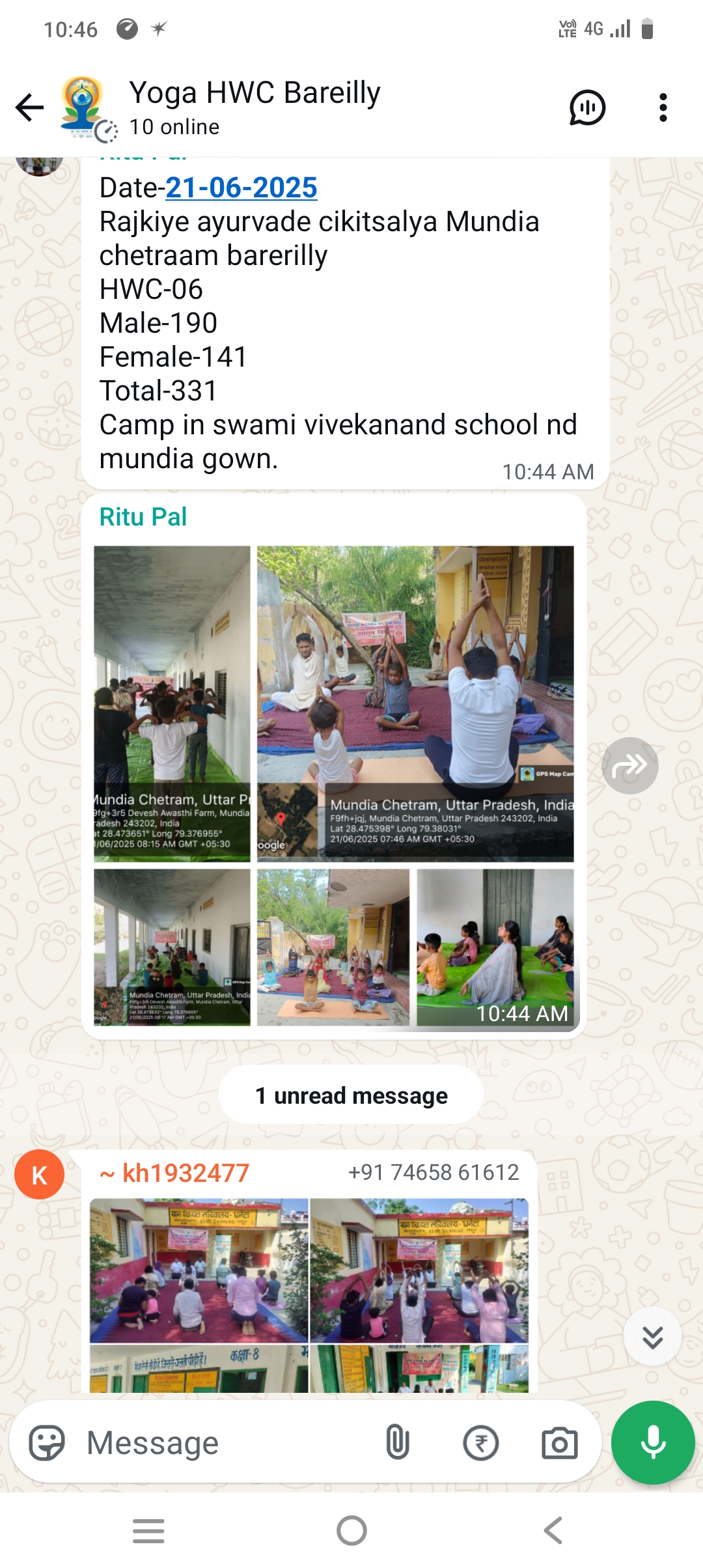Go to the system home screen
Screen dimensions: 703x1568
click(x=351, y=1530)
